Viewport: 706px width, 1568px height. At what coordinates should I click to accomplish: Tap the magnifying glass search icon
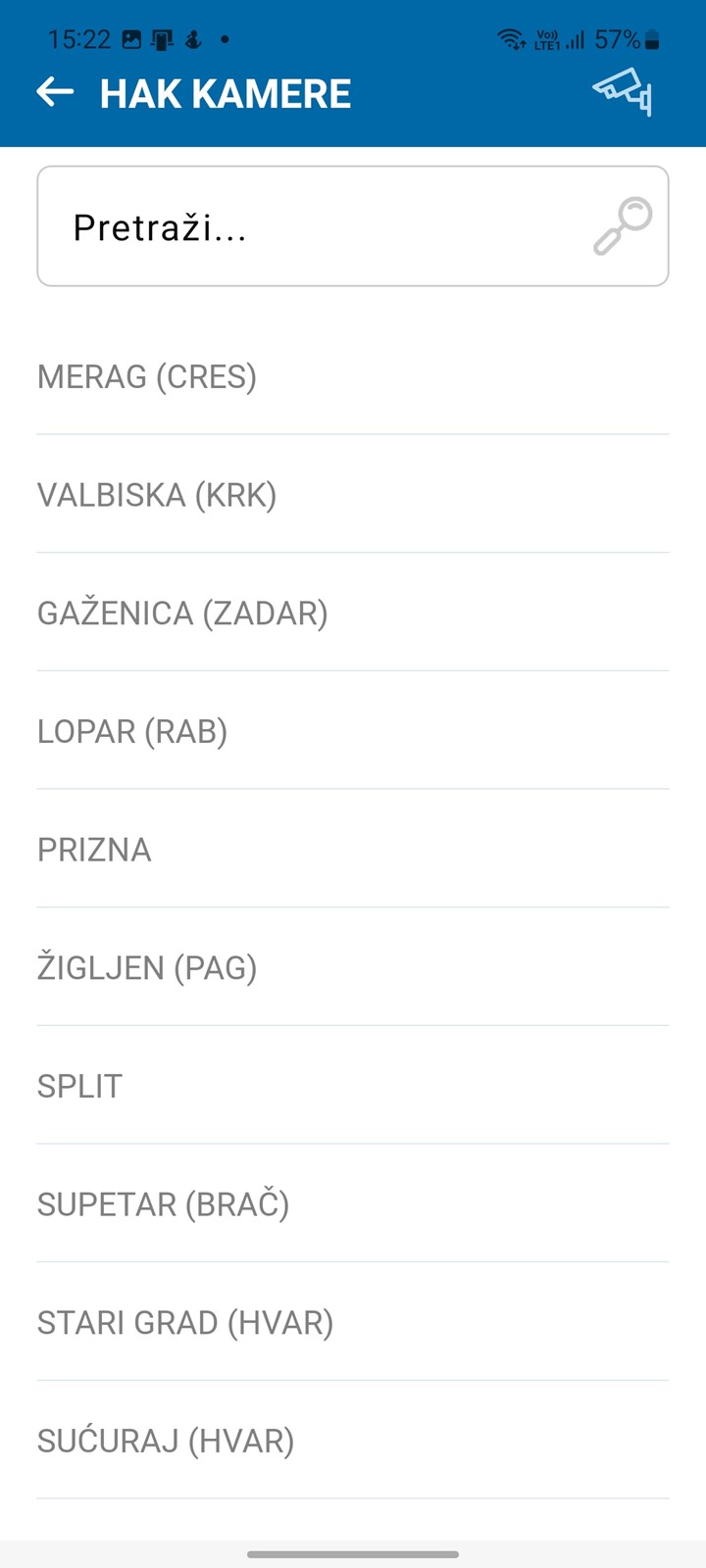[623, 226]
